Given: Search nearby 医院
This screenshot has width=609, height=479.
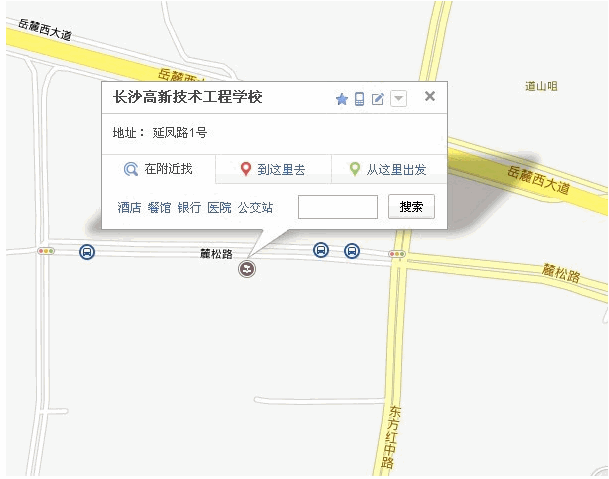Looking at the screenshot, I should point(219,208).
